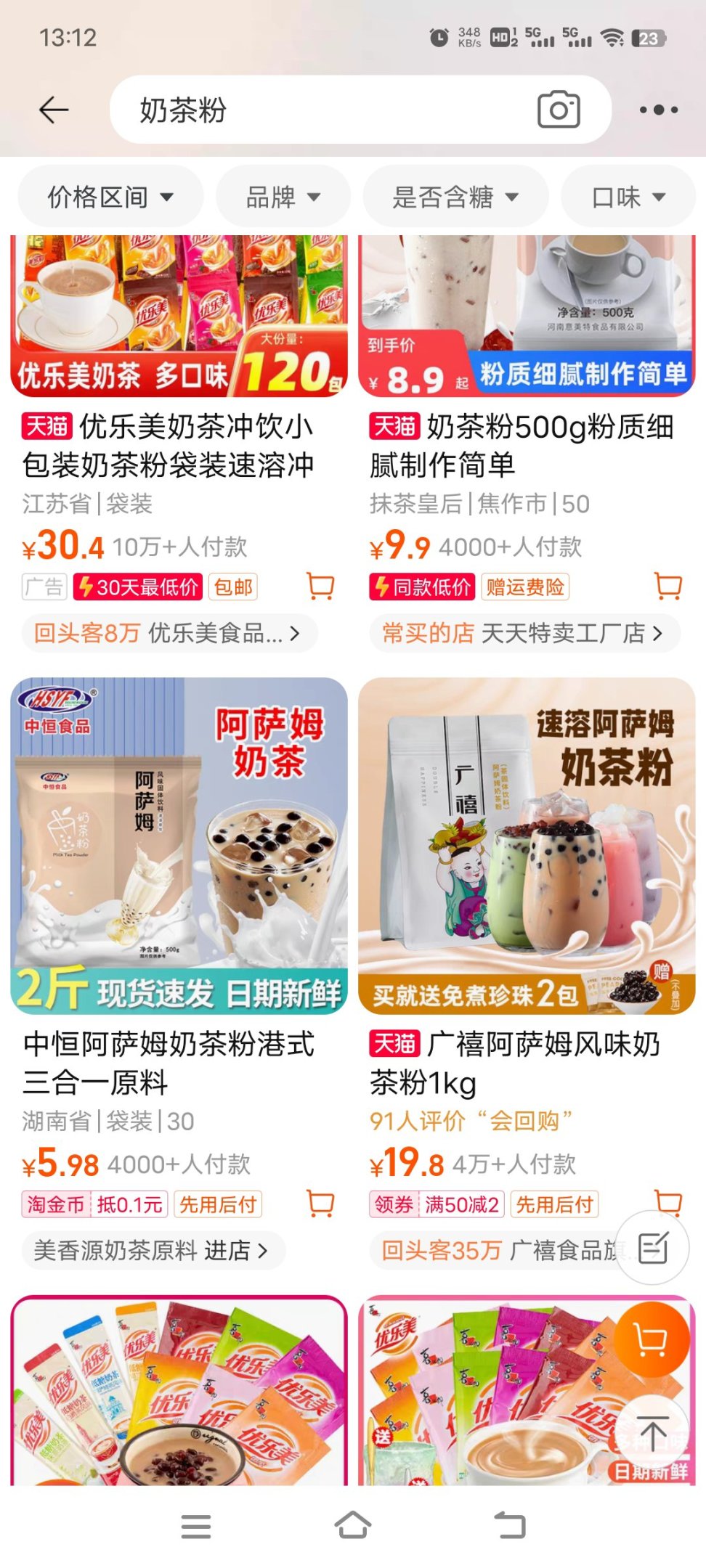
Task: Open 广禧阿萨姆风味奶茶粉1kg product
Action: (516, 1062)
